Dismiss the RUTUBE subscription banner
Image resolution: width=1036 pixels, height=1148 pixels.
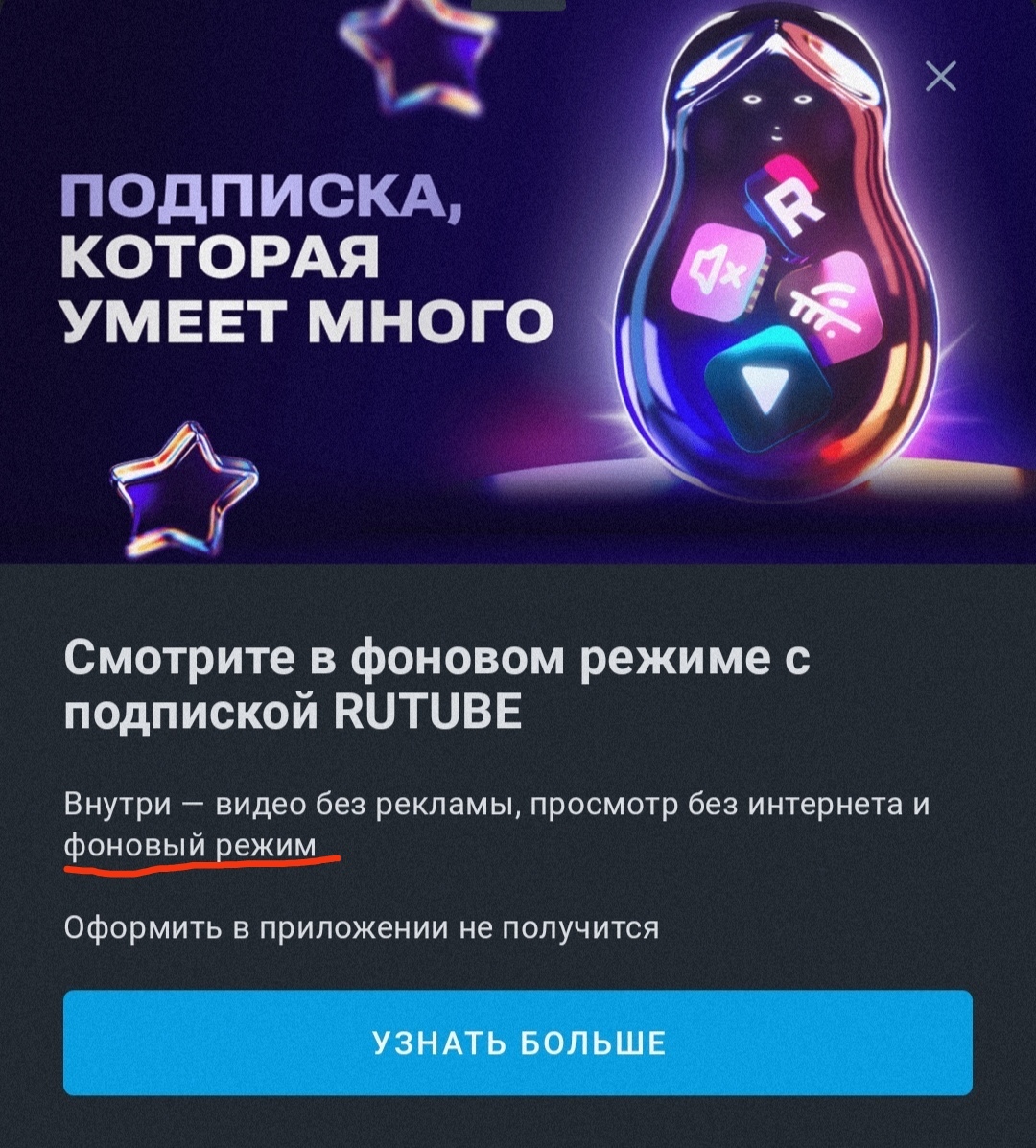point(941,76)
